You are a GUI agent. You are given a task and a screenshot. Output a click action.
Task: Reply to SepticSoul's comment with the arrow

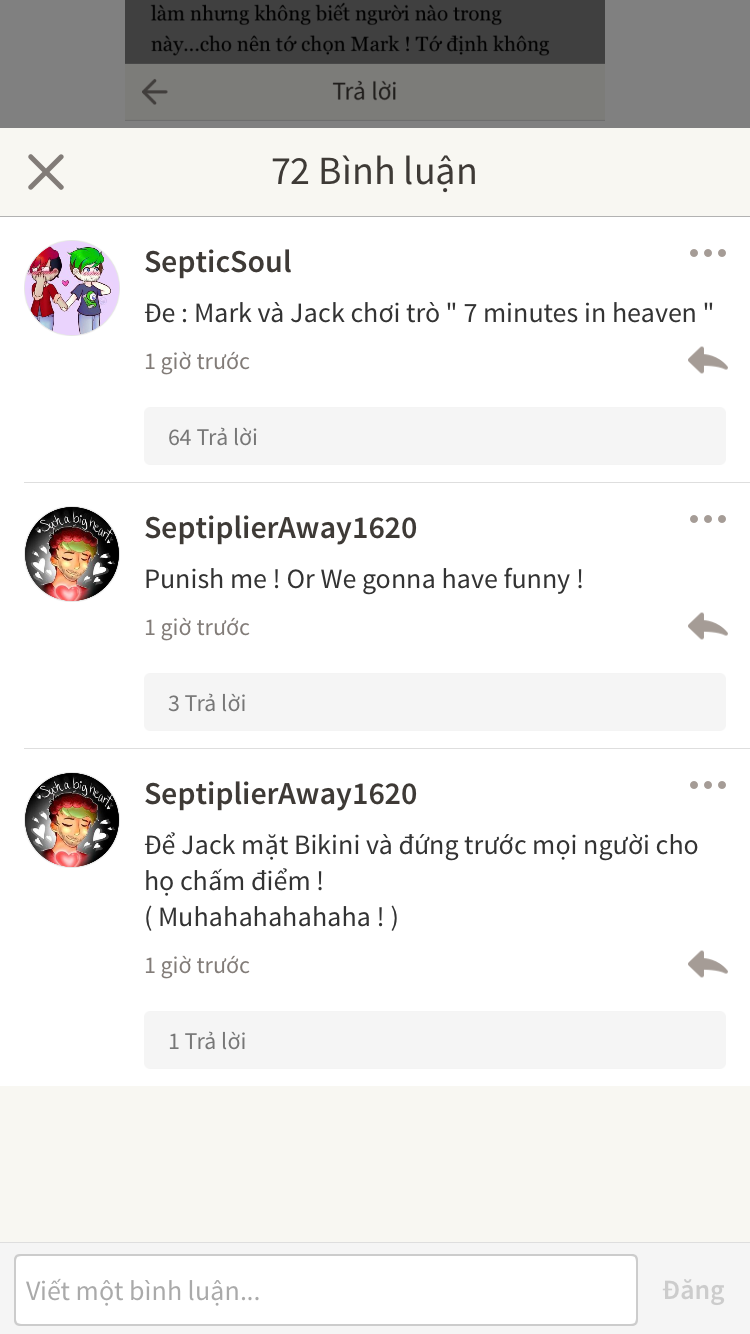(x=707, y=360)
